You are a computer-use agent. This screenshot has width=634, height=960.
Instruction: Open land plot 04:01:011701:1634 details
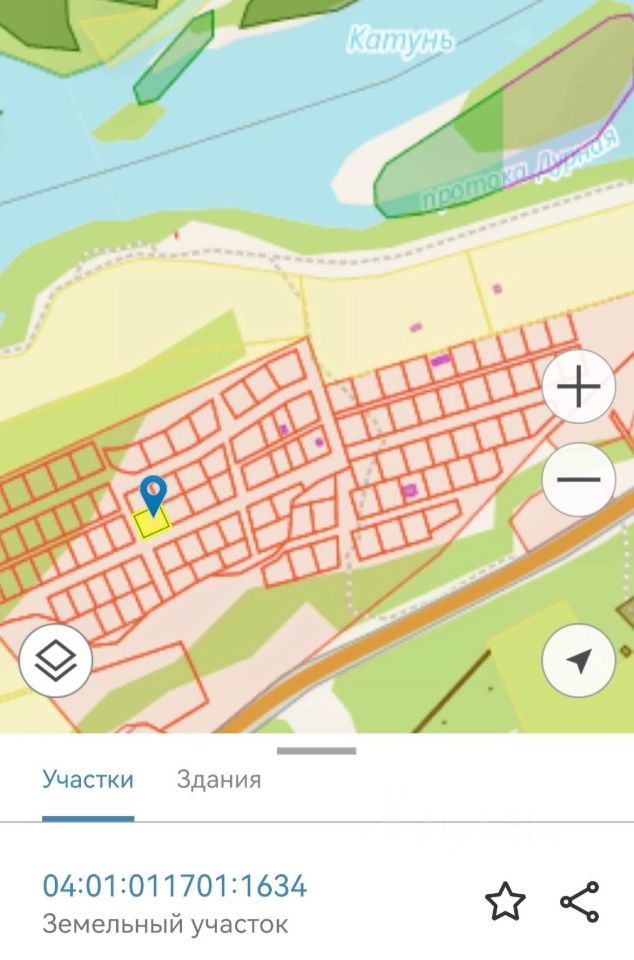174,886
